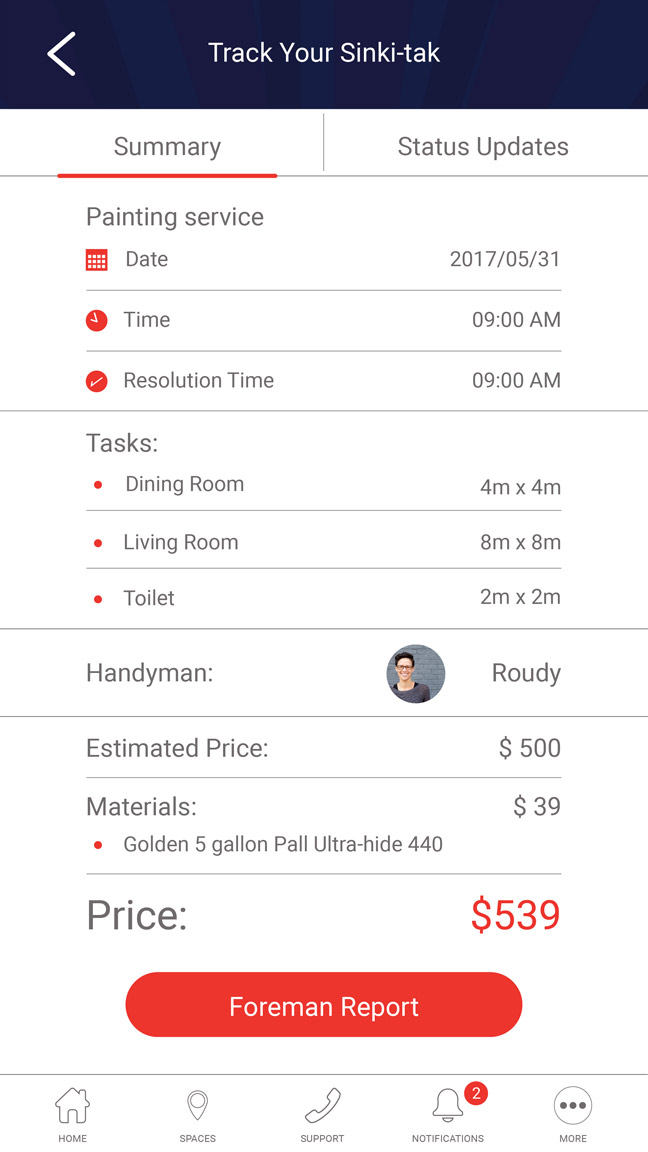Go to the Home tab

(72, 1113)
